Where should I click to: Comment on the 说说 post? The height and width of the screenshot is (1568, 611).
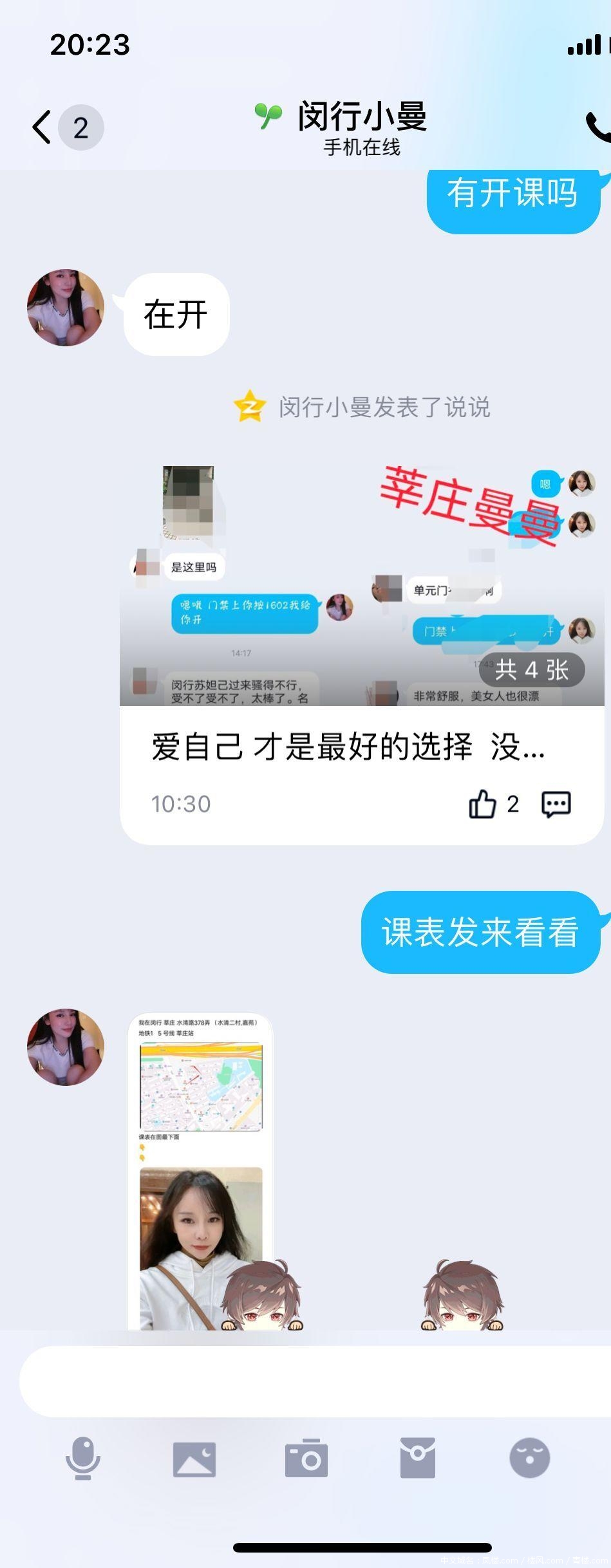556,804
